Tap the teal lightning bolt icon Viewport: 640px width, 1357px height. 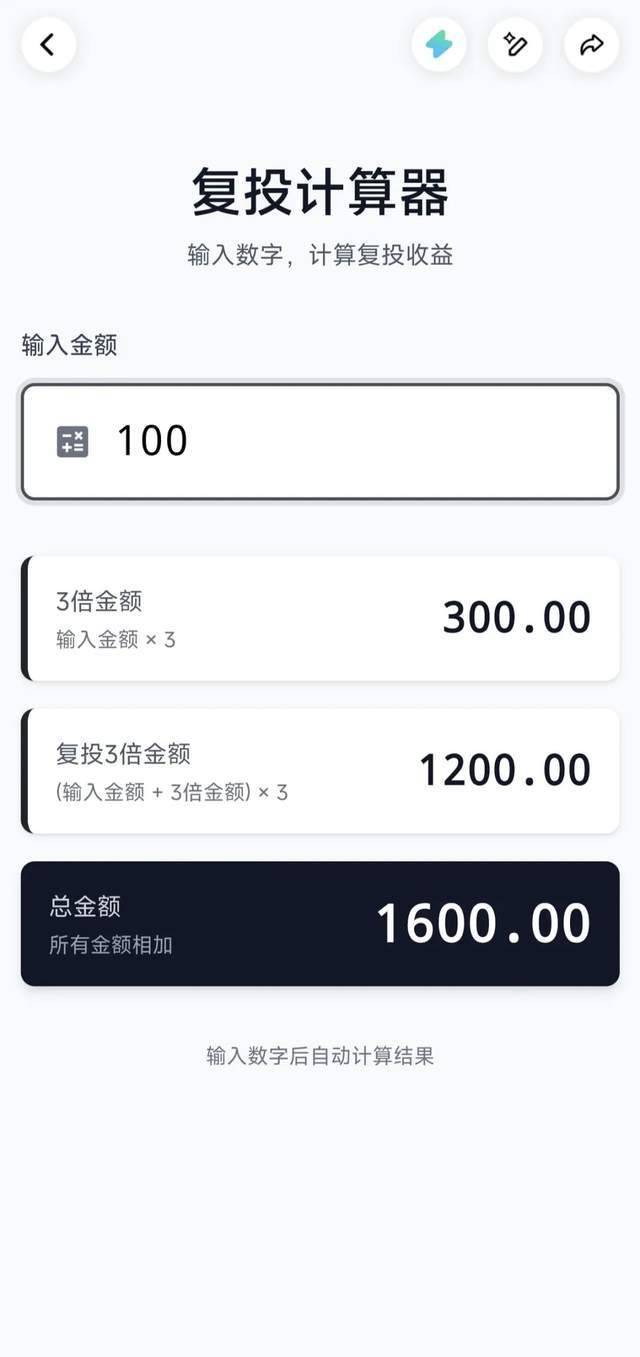click(x=439, y=45)
